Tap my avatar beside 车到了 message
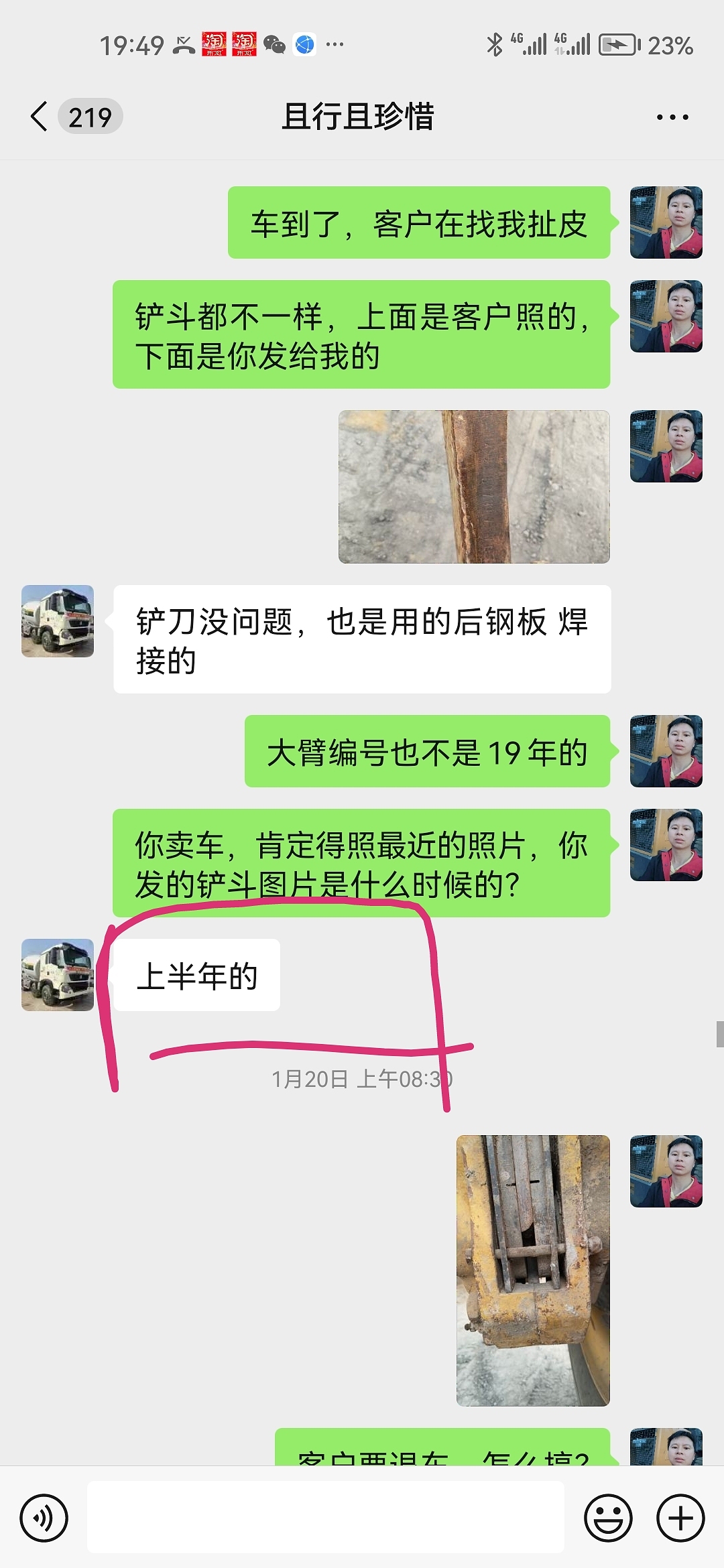 pos(666,222)
